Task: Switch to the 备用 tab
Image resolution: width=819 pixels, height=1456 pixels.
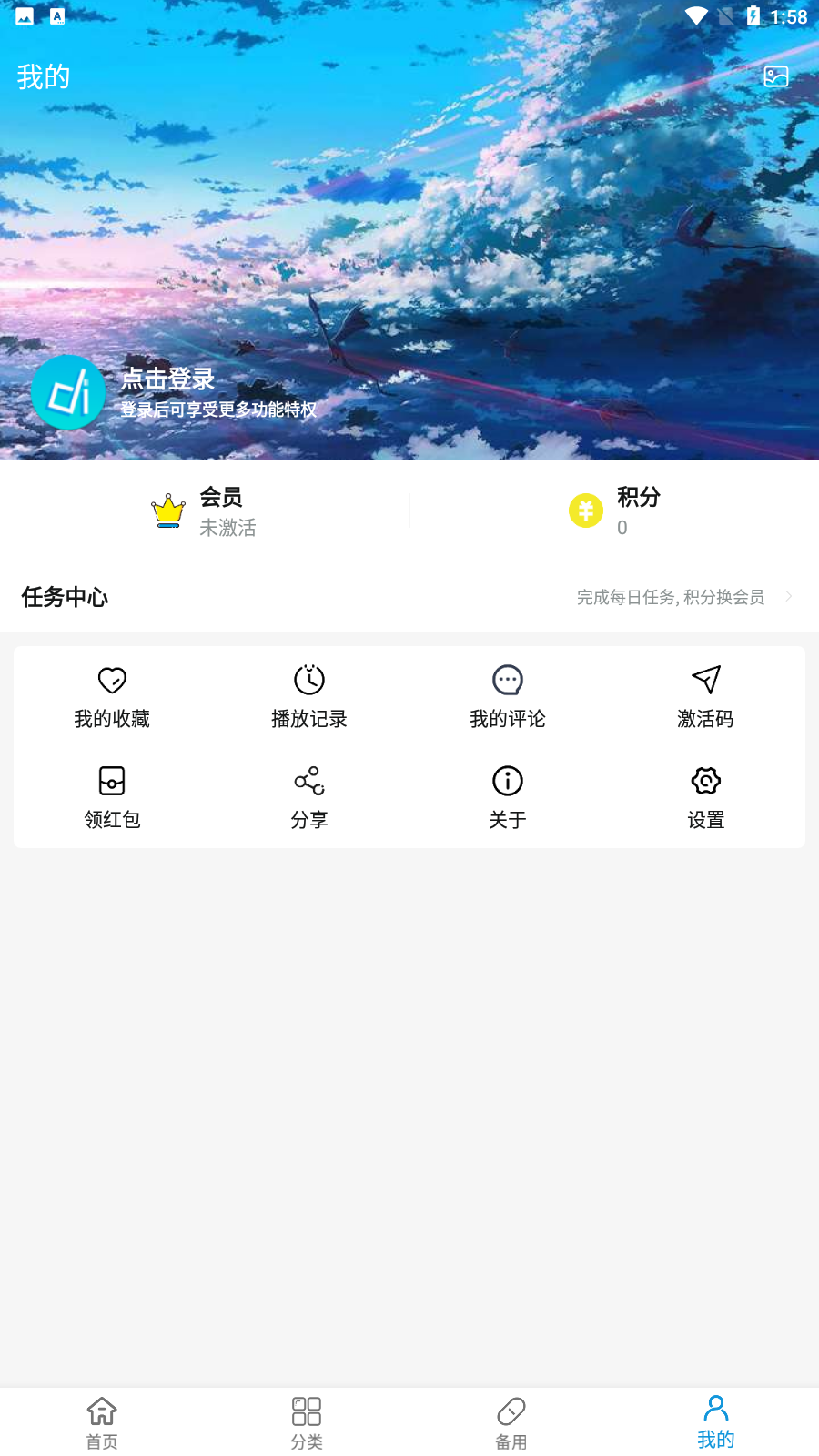Action: click(511, 1423)
